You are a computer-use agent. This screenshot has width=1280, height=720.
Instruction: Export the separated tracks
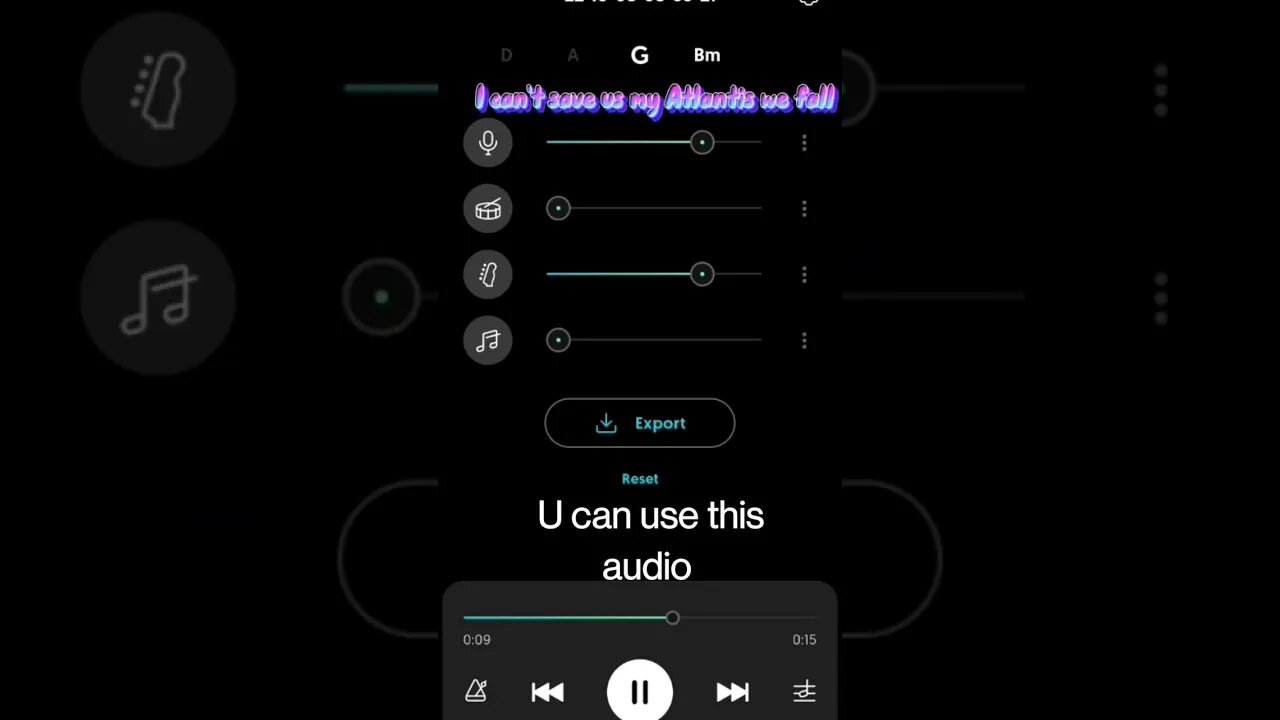[x=640, y=423]
